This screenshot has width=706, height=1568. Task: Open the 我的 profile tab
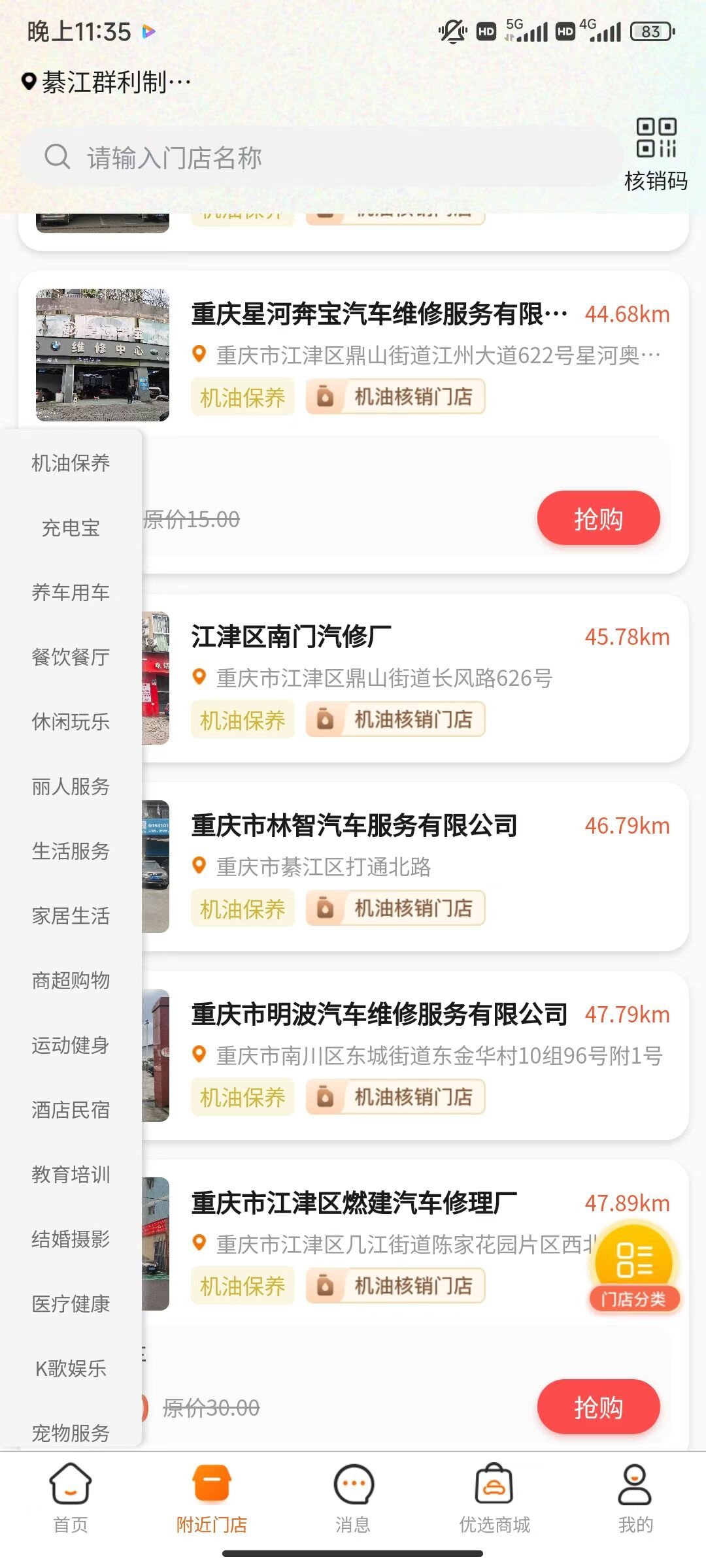pyautogui.click(x=635, y=1497)
